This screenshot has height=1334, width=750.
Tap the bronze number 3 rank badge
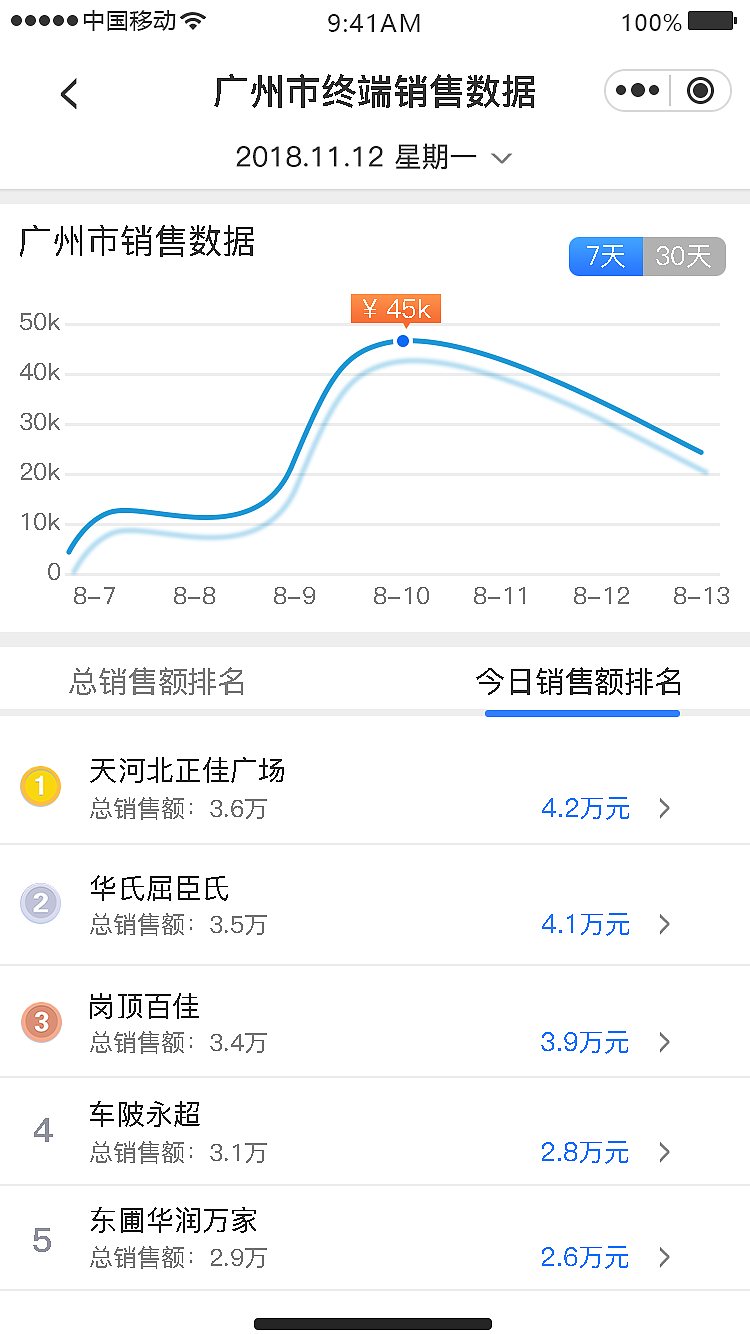(x=41, y=1022)
